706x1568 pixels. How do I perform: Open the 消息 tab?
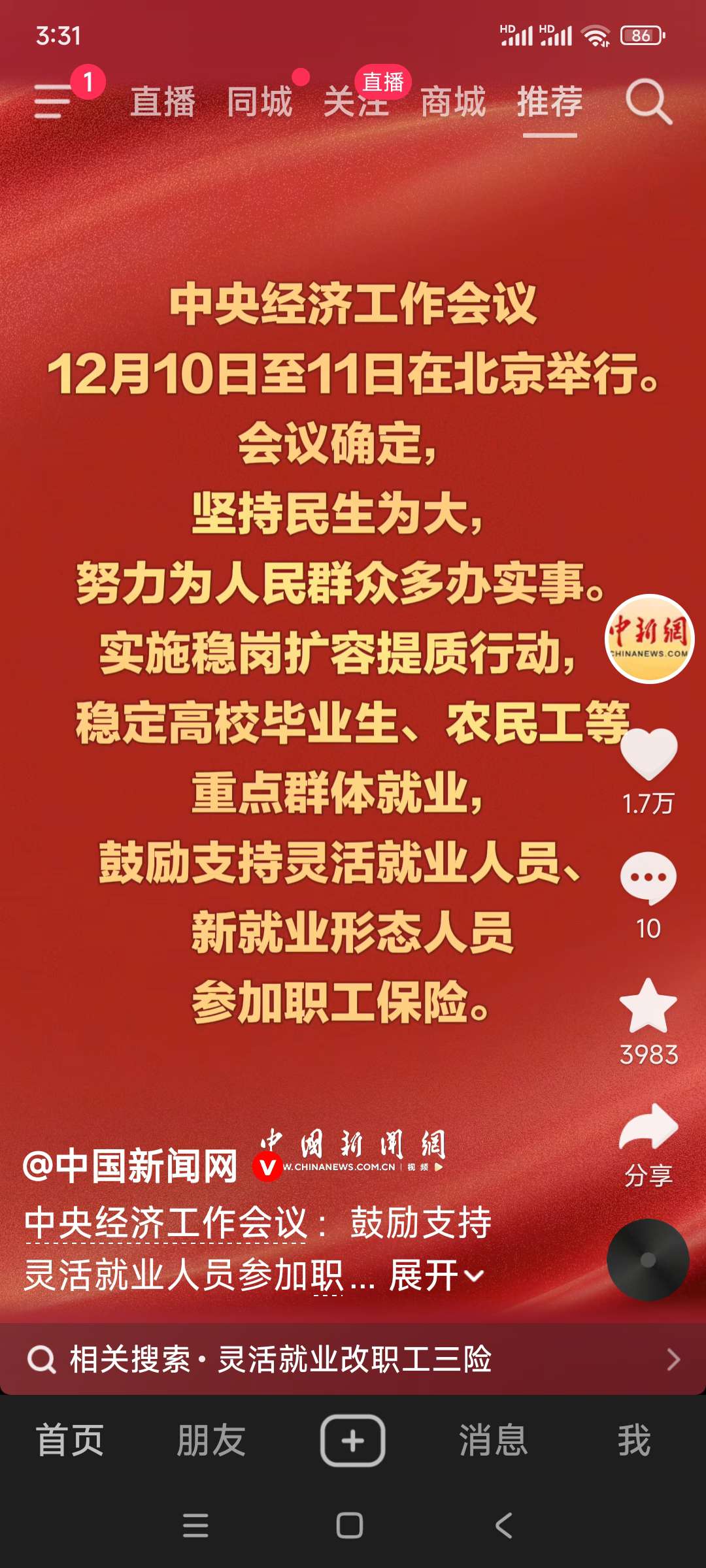click(494, 1441)
